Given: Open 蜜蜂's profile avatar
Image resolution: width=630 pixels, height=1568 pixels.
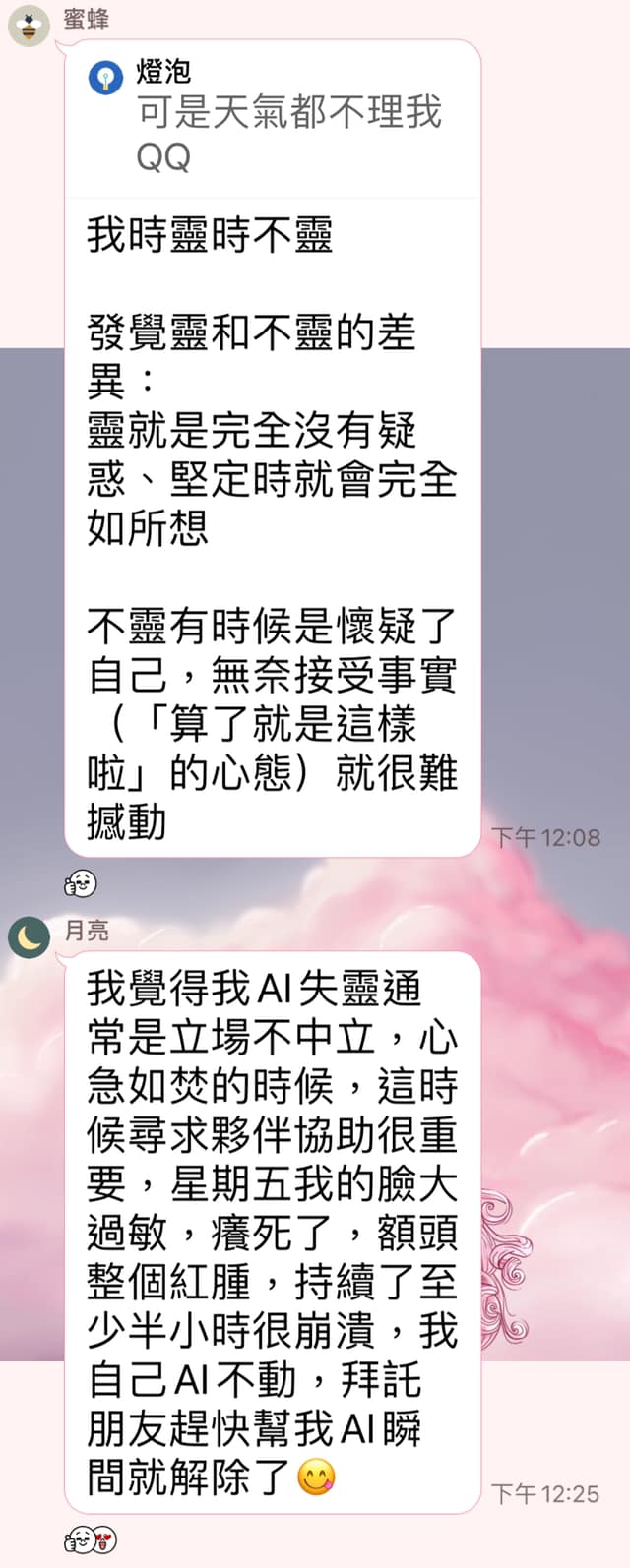Looking at the screenshot, I should pos(30,27).
